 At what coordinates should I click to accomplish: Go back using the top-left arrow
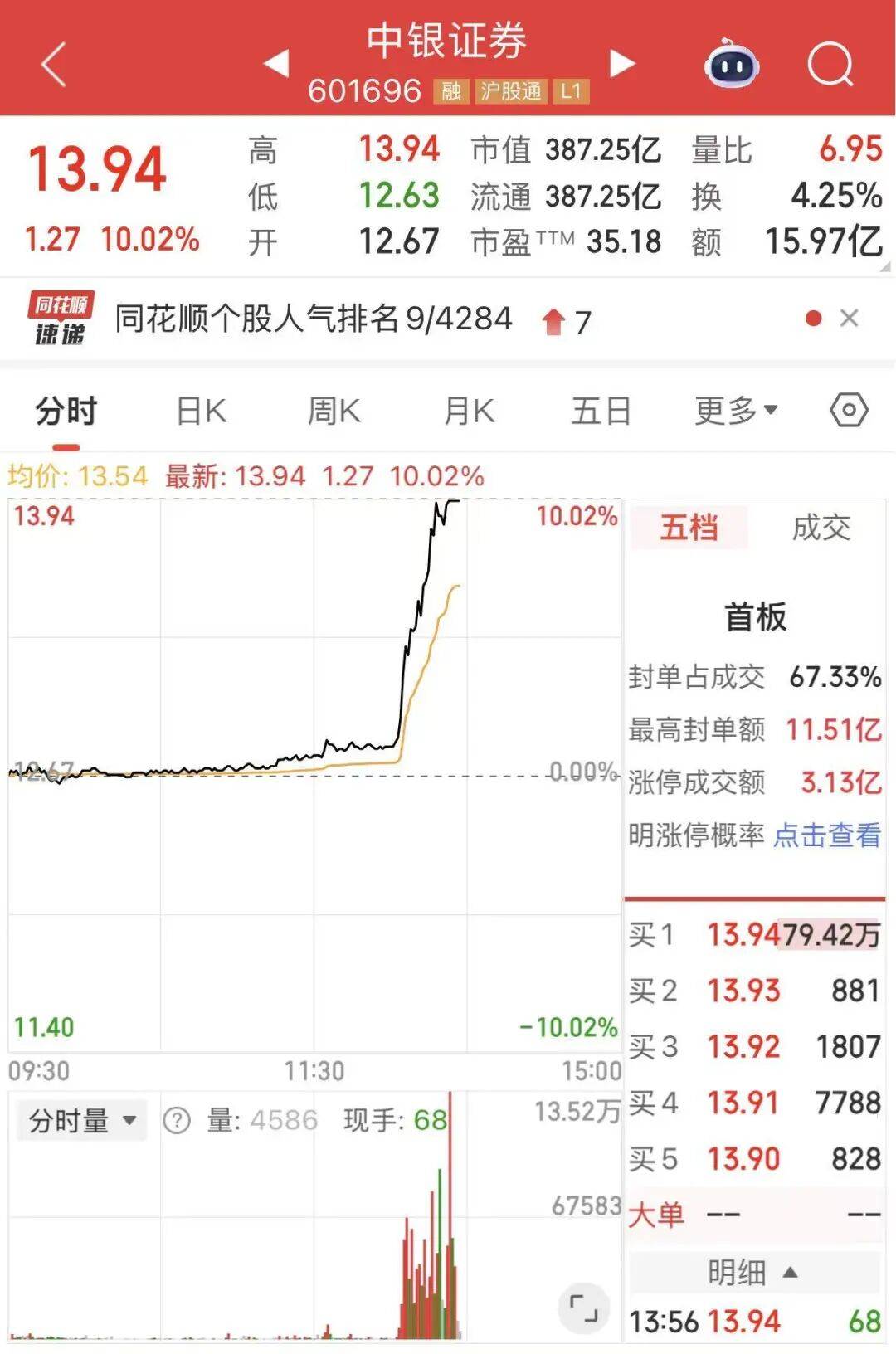(x=53, y=65)
